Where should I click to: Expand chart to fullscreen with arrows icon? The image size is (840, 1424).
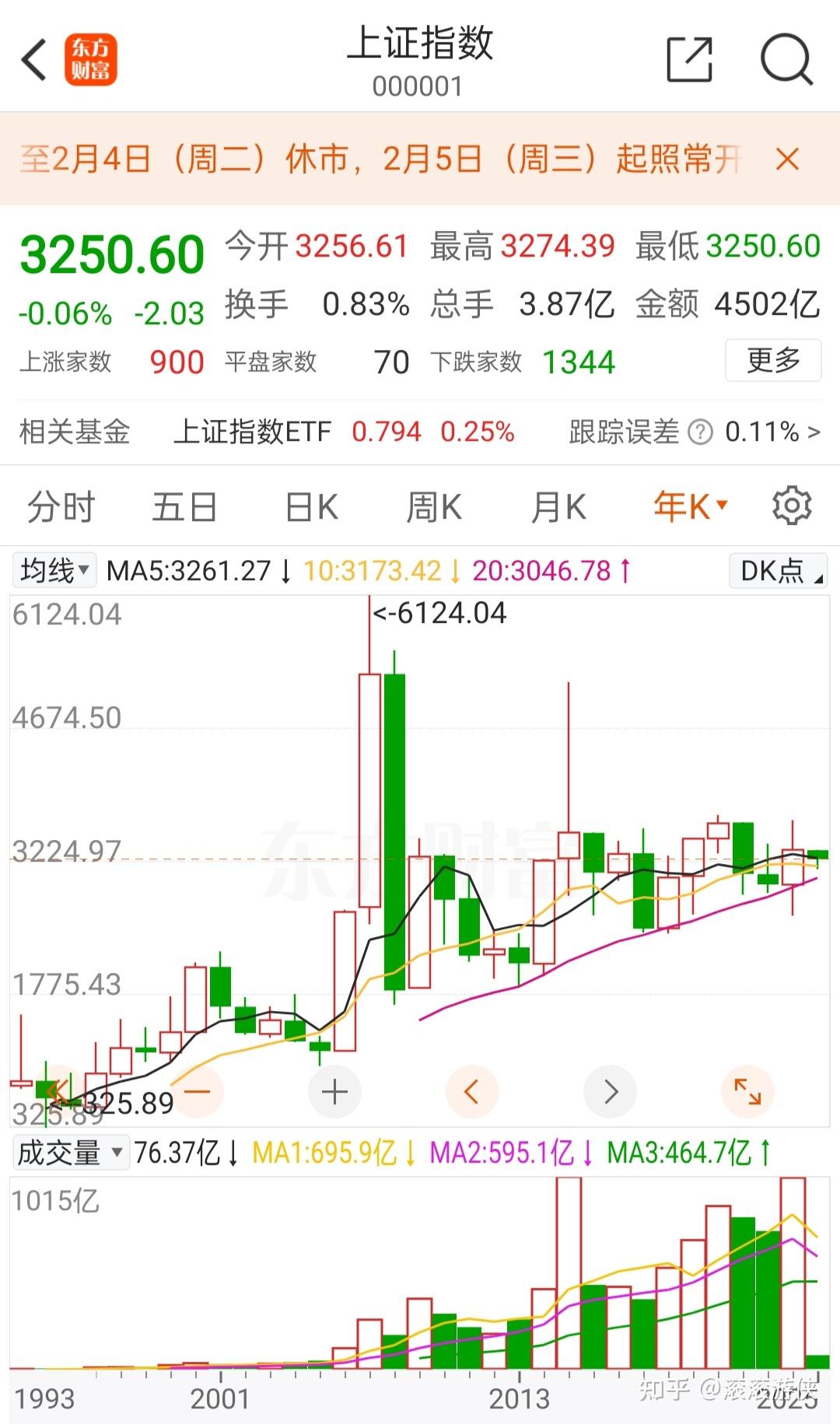click(748, 1091)
